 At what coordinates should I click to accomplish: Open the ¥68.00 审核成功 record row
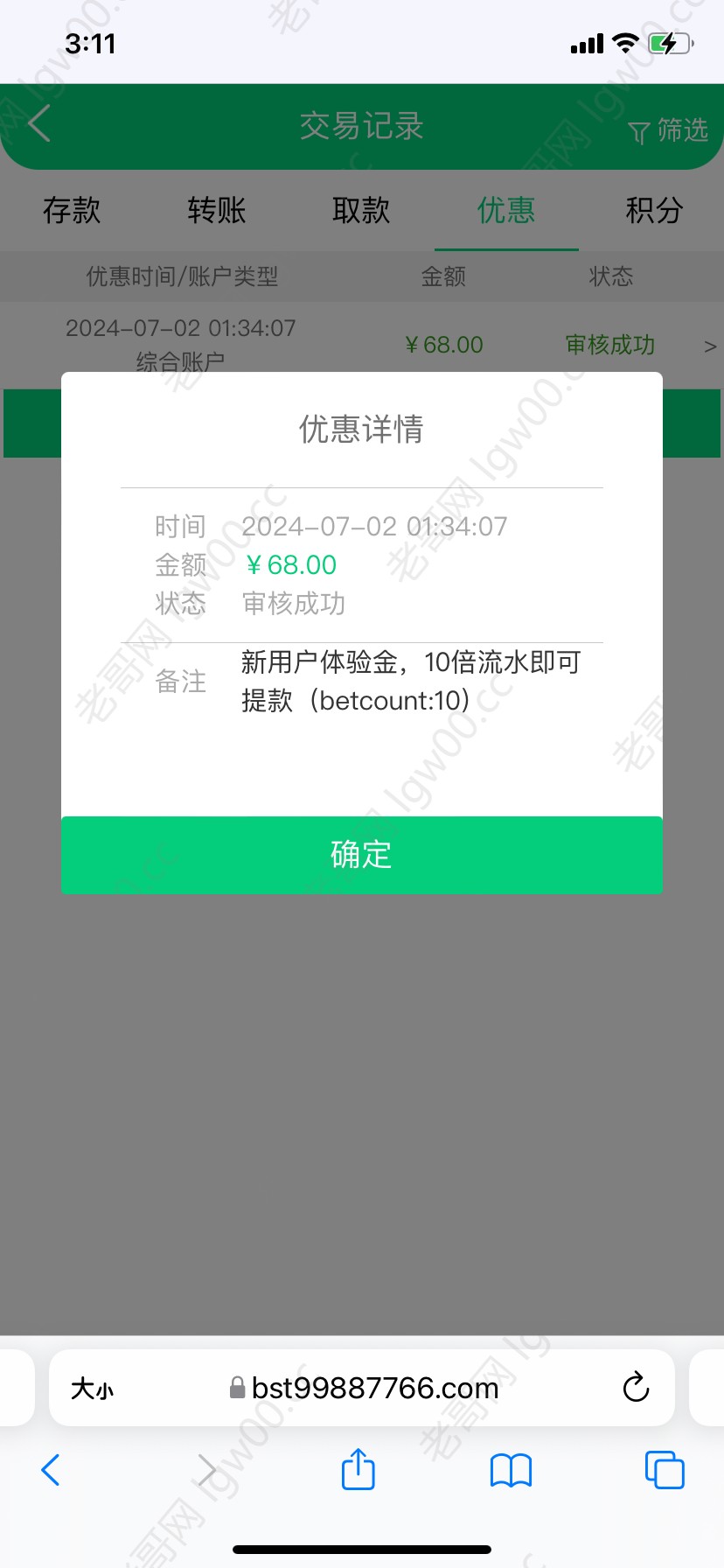pos(362,345)
